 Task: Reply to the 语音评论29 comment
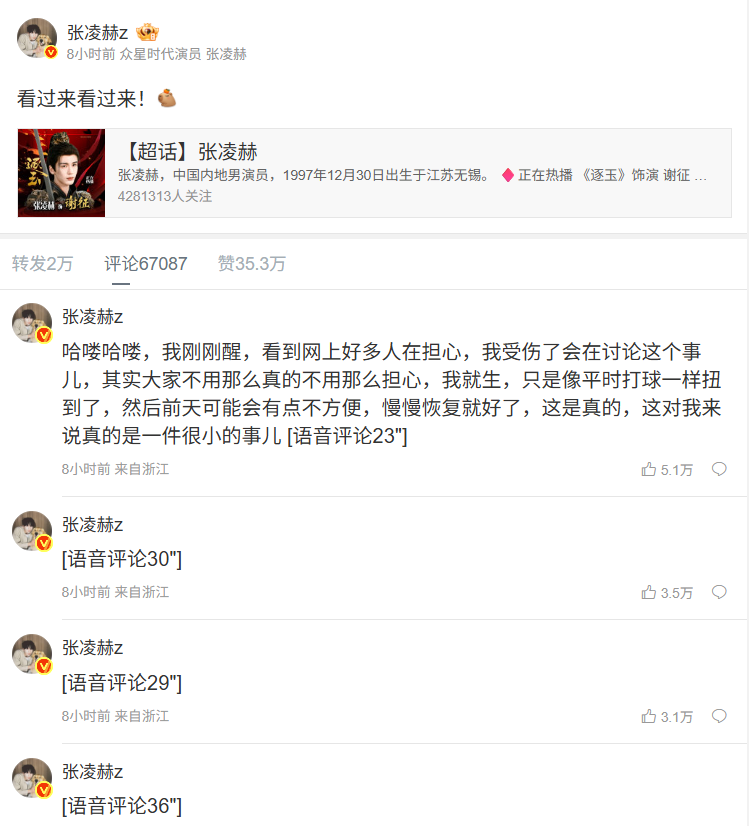pos(719,716)
